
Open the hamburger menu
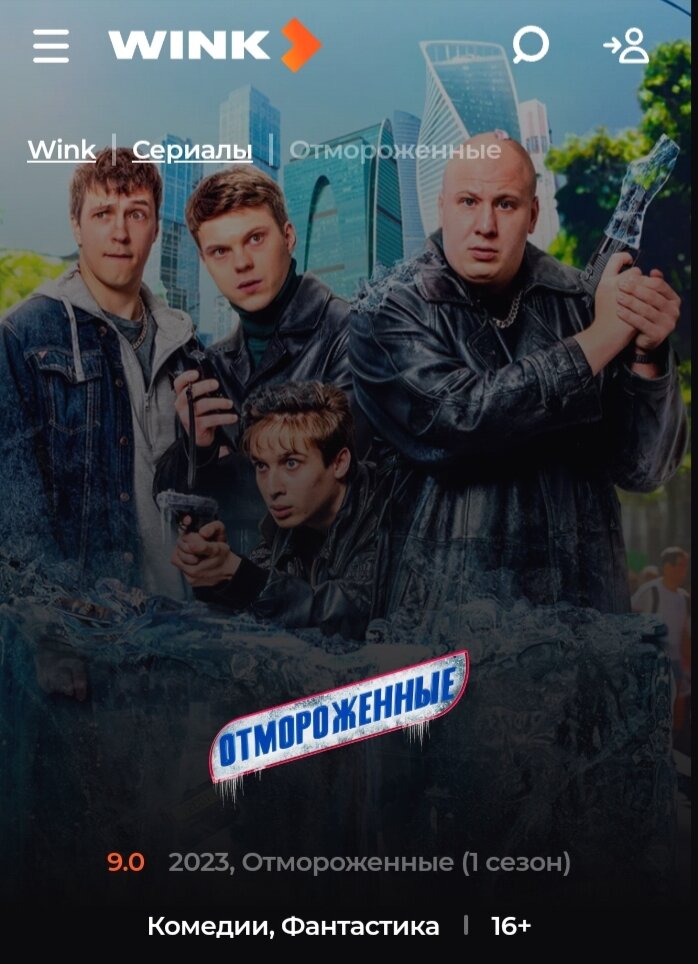[x=51, y=46]
